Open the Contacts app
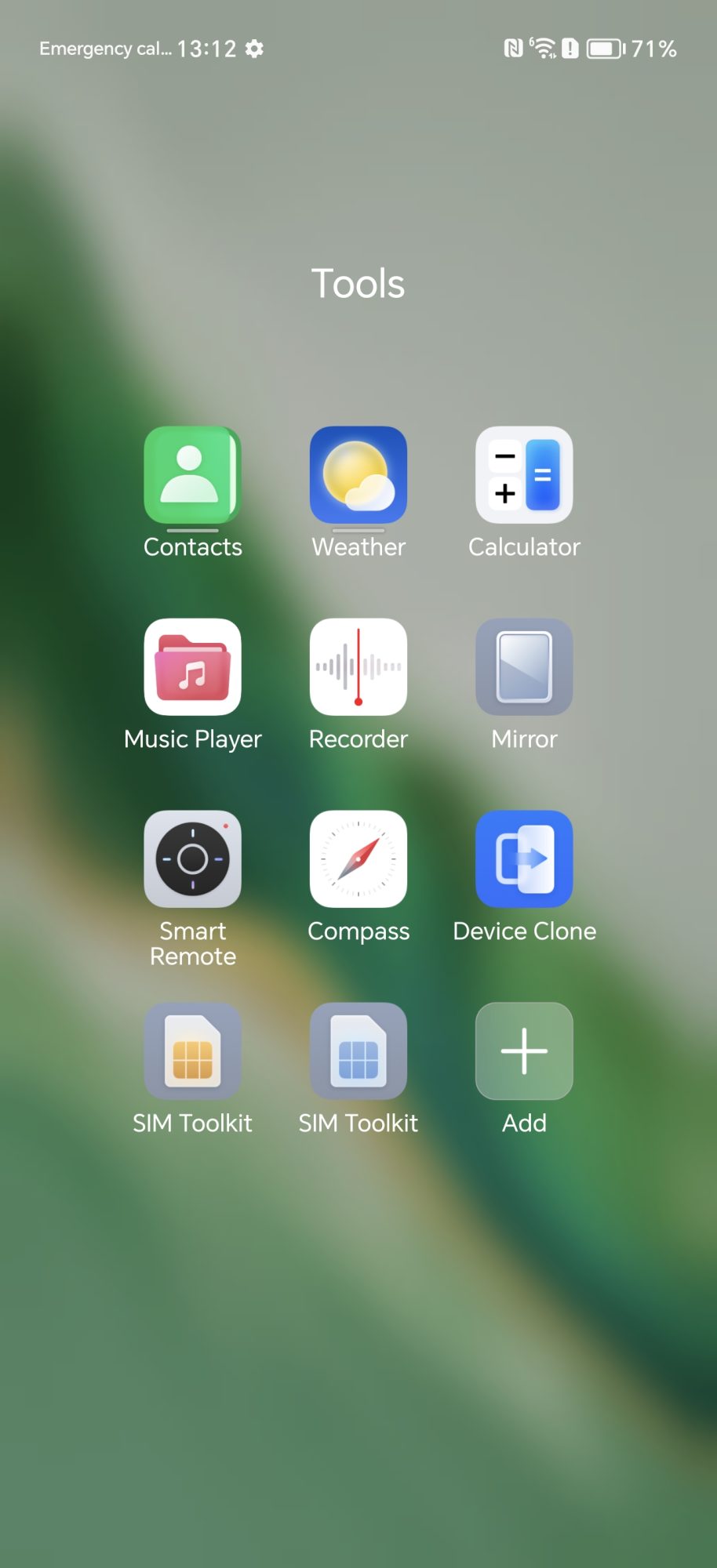 (192, 475)
